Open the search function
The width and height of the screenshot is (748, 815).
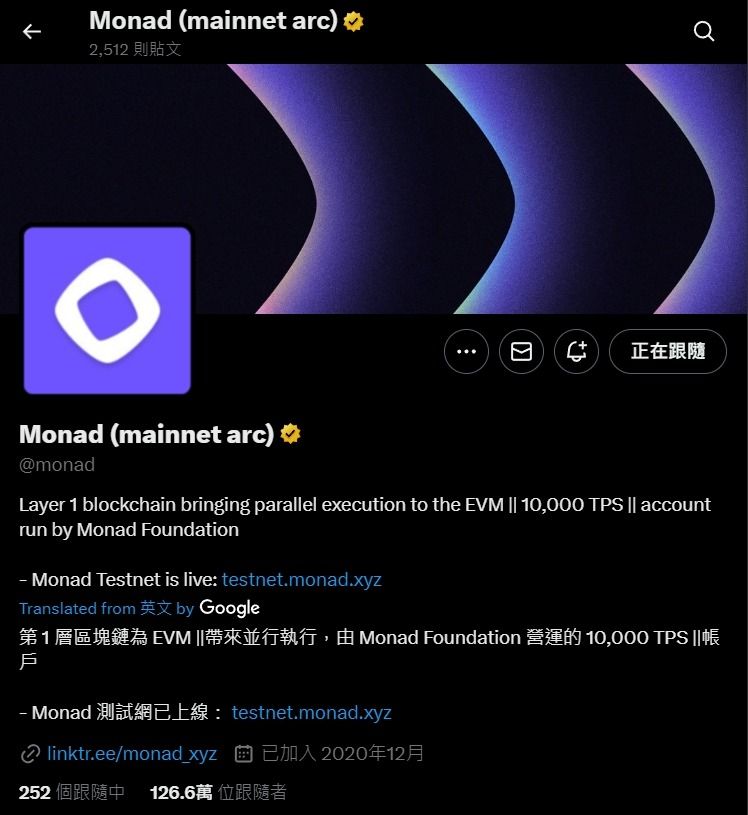coord(704,31)
